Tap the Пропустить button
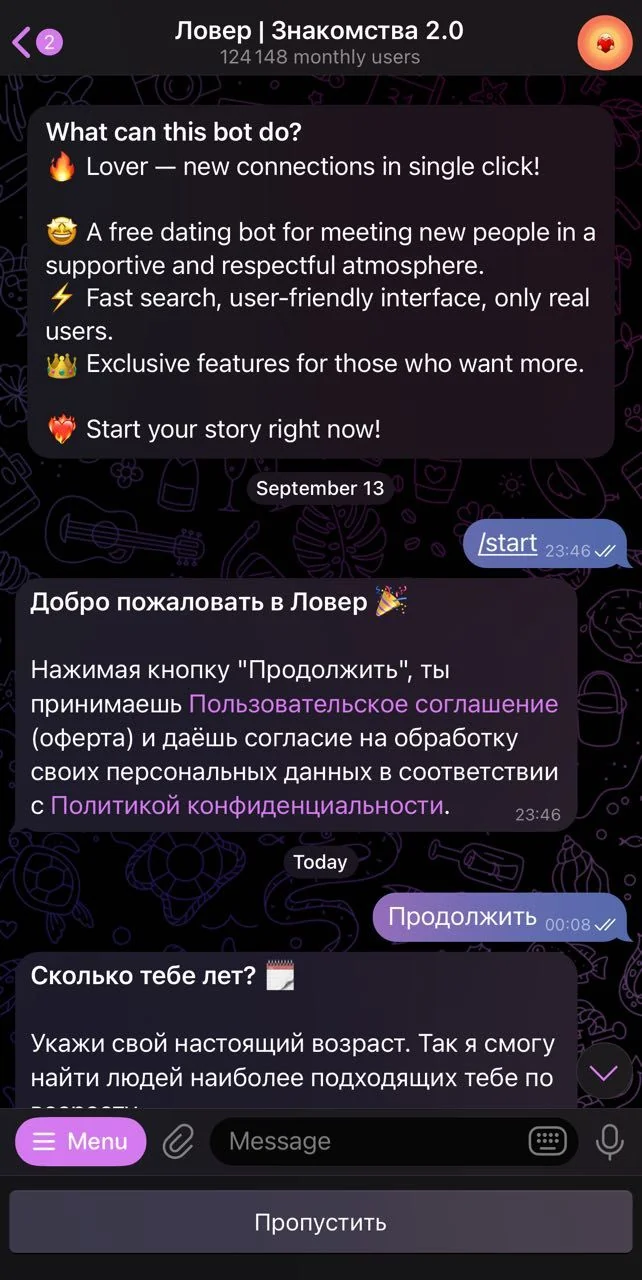The width and height of the screenshot is (642, 1280). tap(320, 1221)
